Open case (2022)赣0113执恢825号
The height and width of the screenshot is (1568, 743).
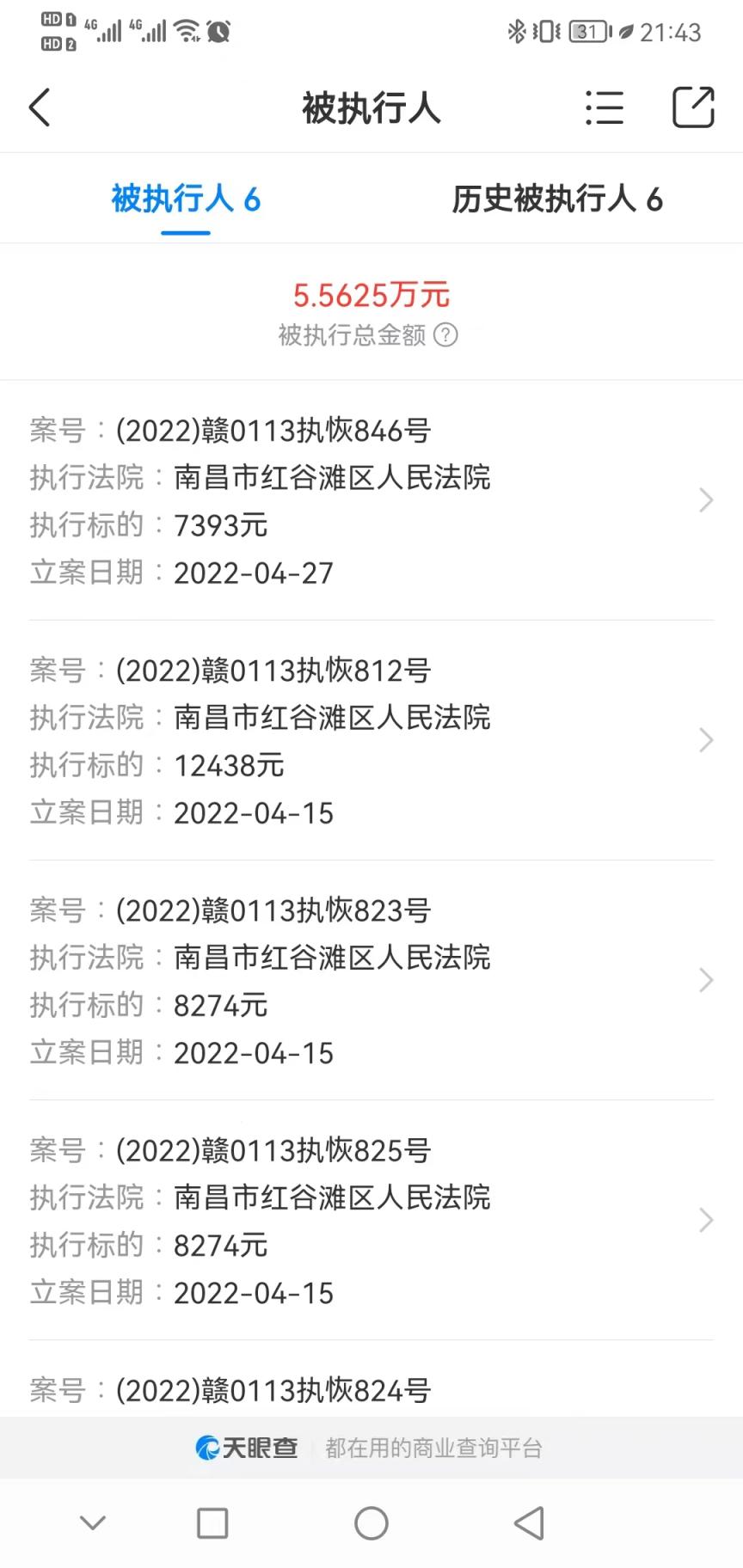pyautogui.click(x=371, y=1221)
